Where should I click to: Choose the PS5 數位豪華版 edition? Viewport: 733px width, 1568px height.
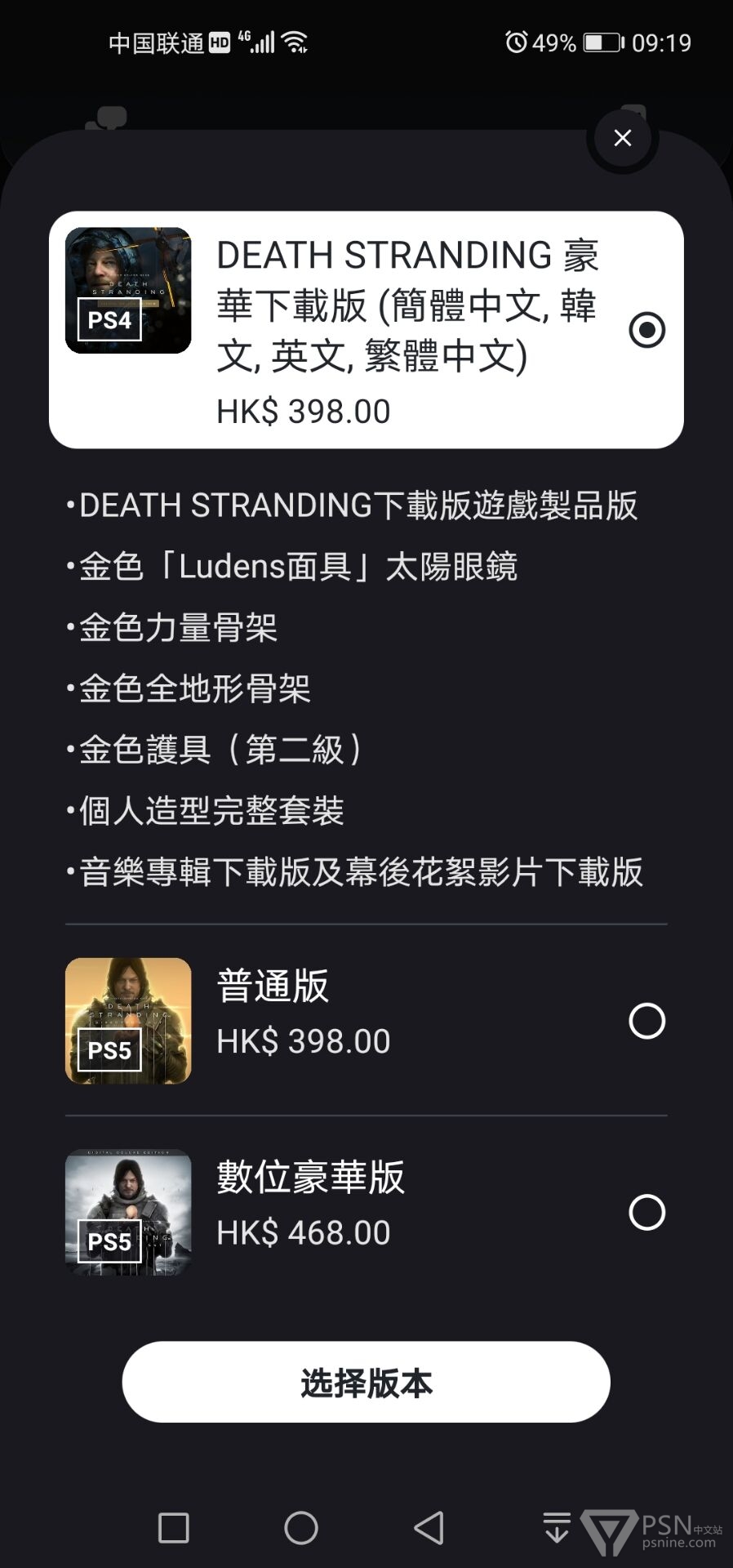tap(646, 1212)
